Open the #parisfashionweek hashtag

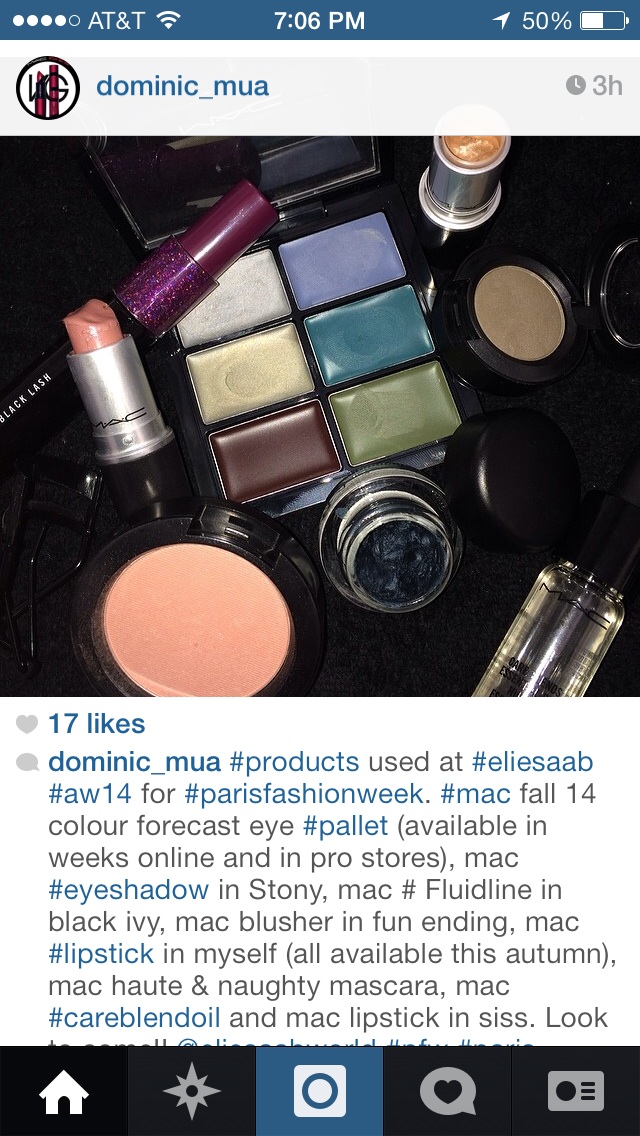(x=303, y=793)
